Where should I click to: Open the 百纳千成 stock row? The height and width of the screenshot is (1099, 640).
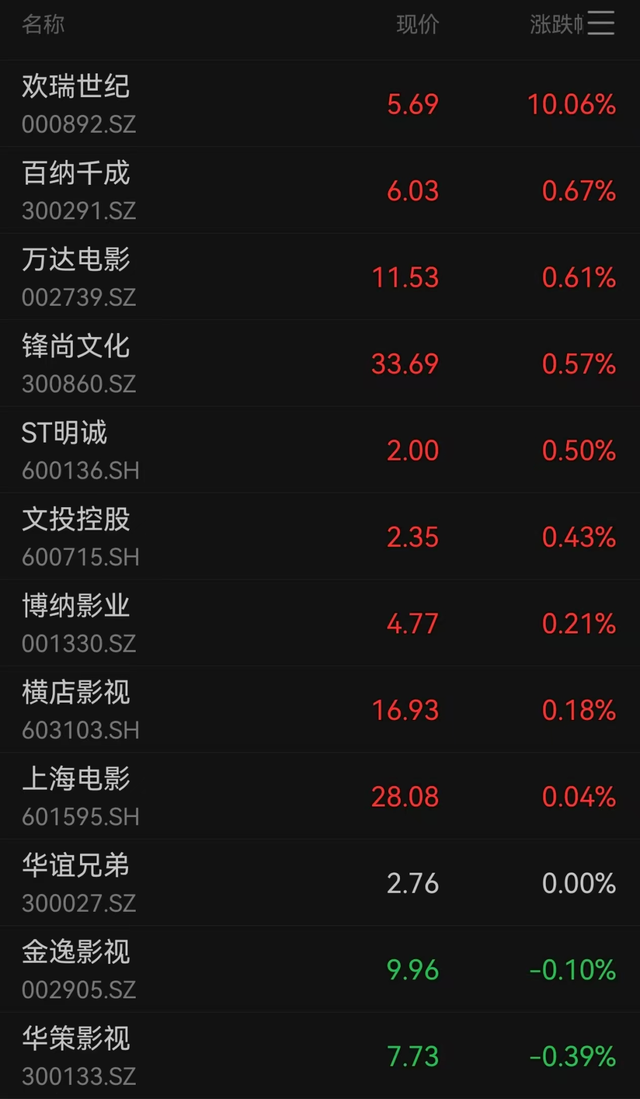coord(320,190)
